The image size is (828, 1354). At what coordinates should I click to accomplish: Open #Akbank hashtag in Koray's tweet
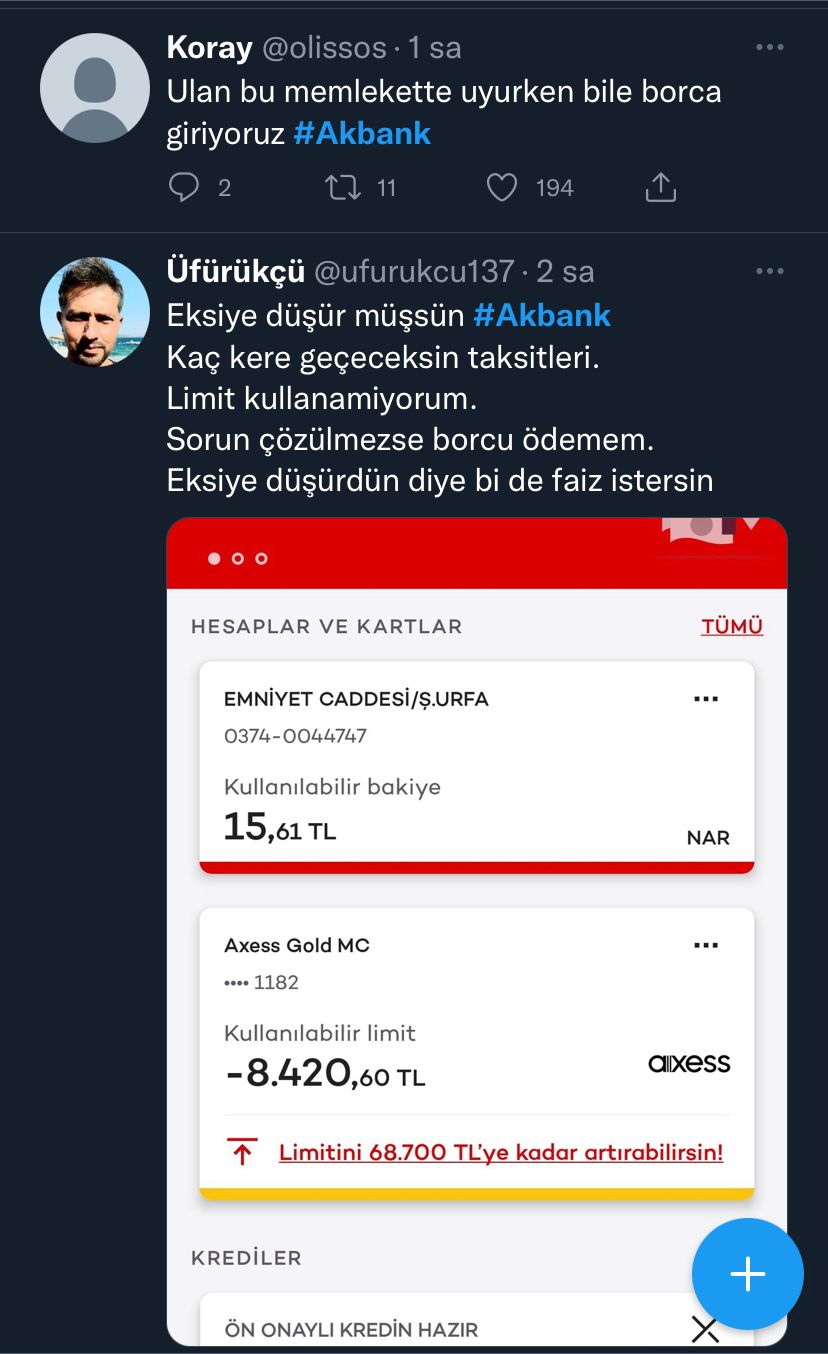click(x=362, y=134)
